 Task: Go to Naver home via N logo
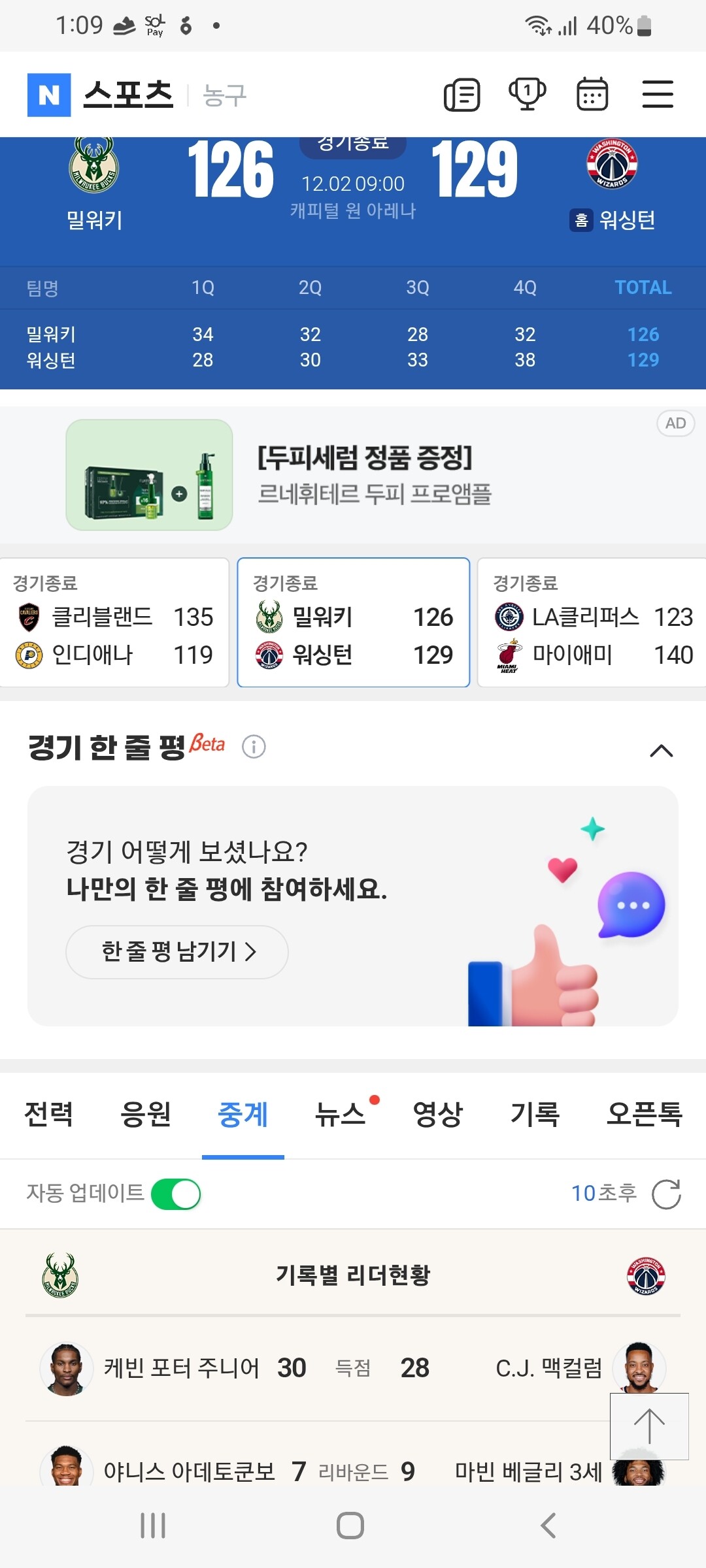click(49, 95)
